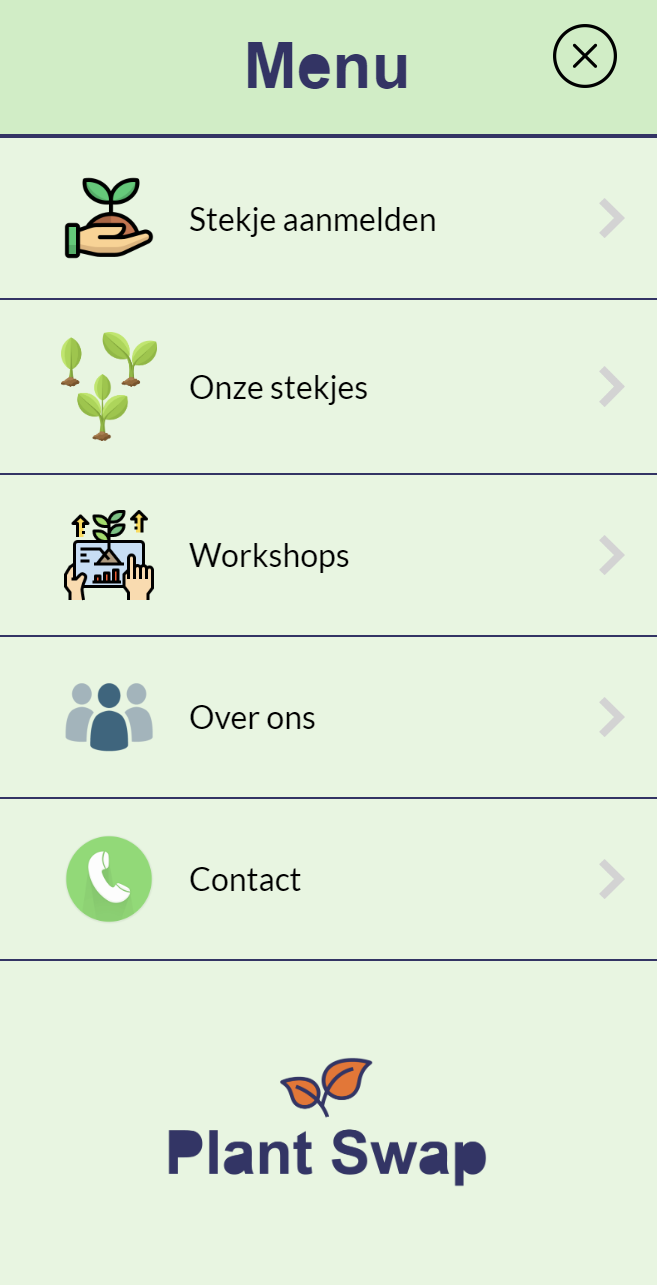This screenshot has width=657, height=1285.
Task: Open the Contact page
Action: [x=245, y=879]
